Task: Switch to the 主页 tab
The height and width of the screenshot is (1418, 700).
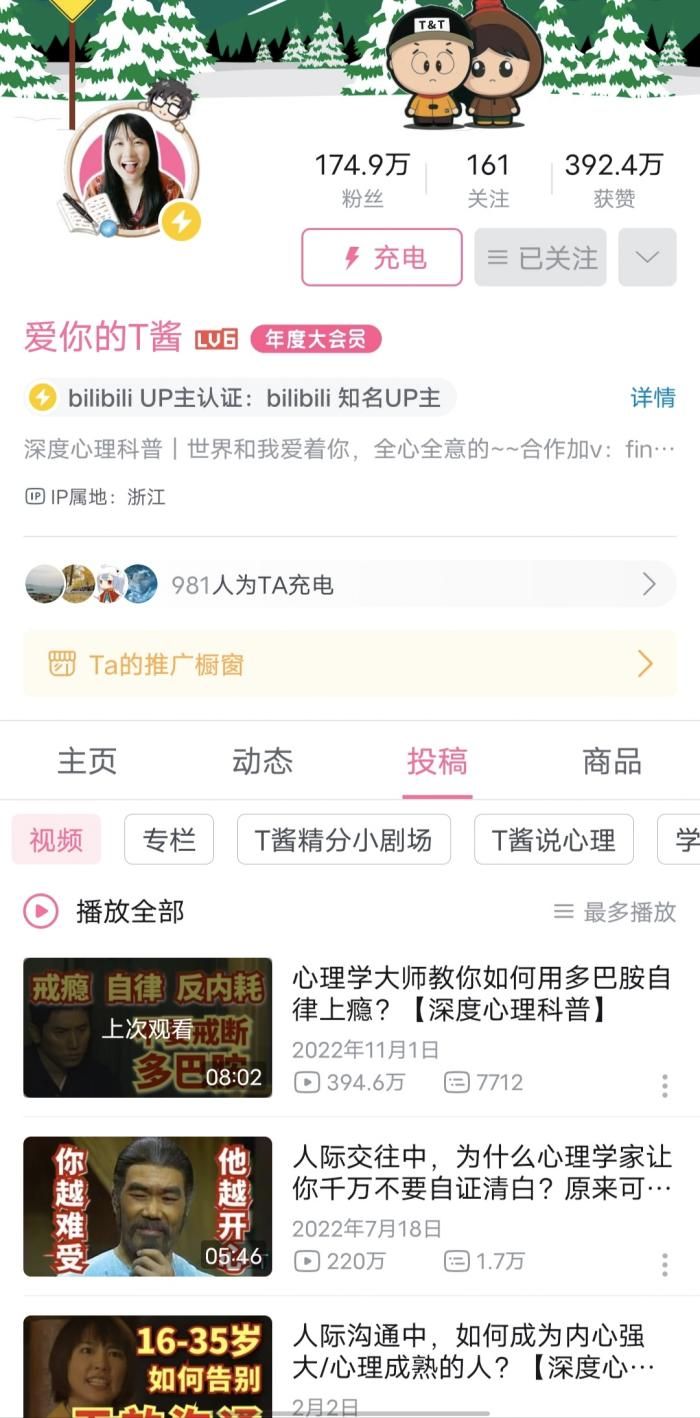Action: tap(87, 762)
